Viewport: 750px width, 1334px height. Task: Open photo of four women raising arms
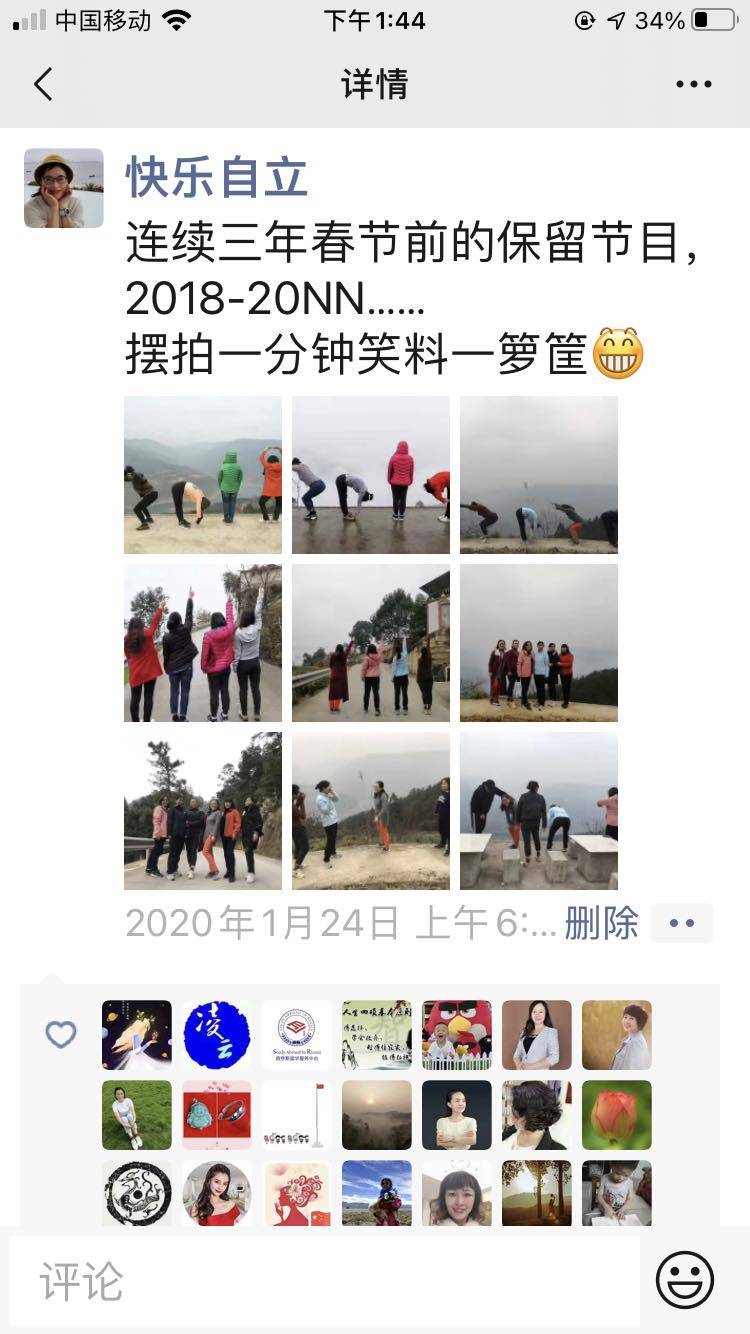[203, 643]
